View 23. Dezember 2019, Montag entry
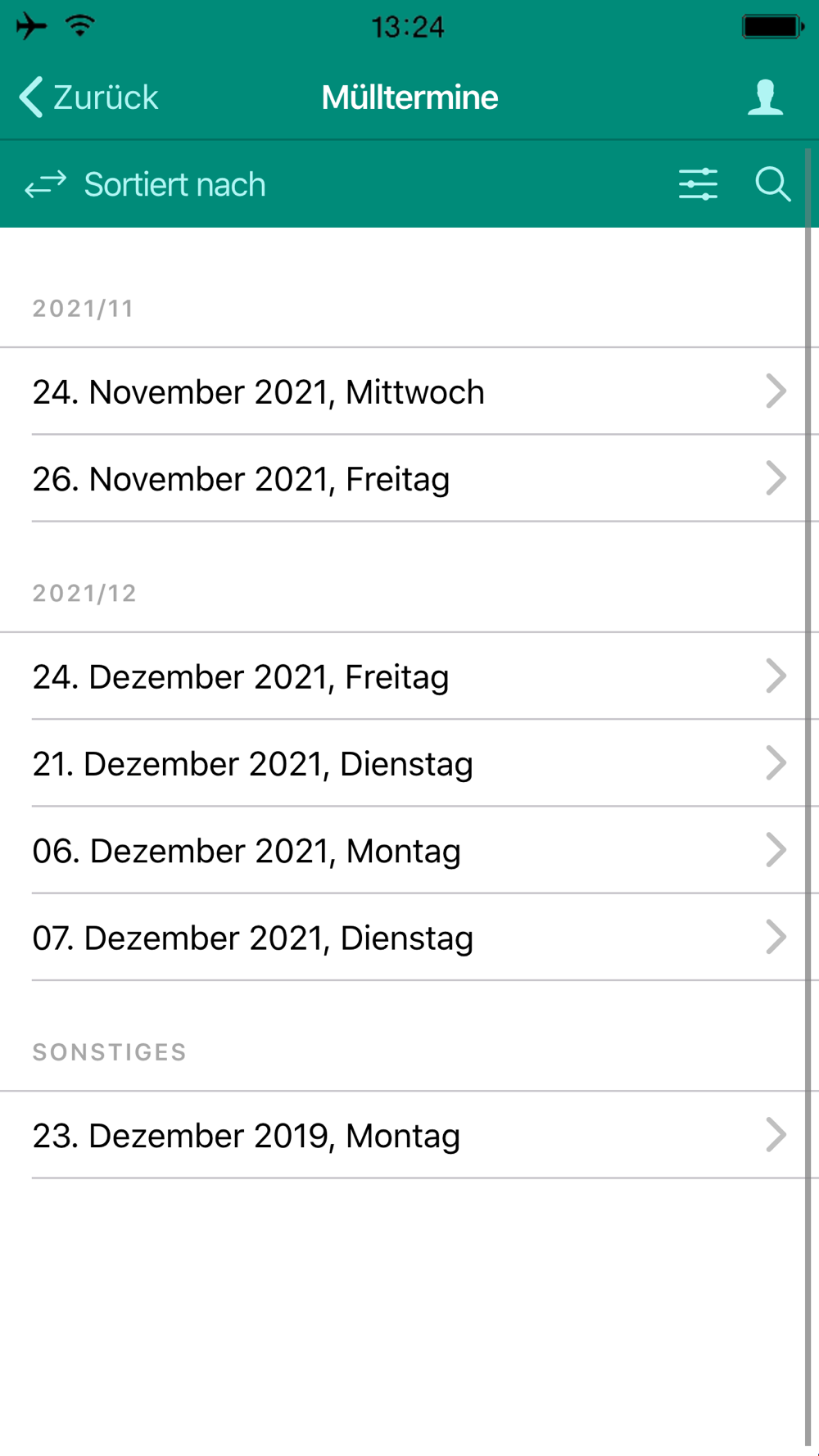The width and height of the screenshot is (819, 1456). (x=409, y=1135)
